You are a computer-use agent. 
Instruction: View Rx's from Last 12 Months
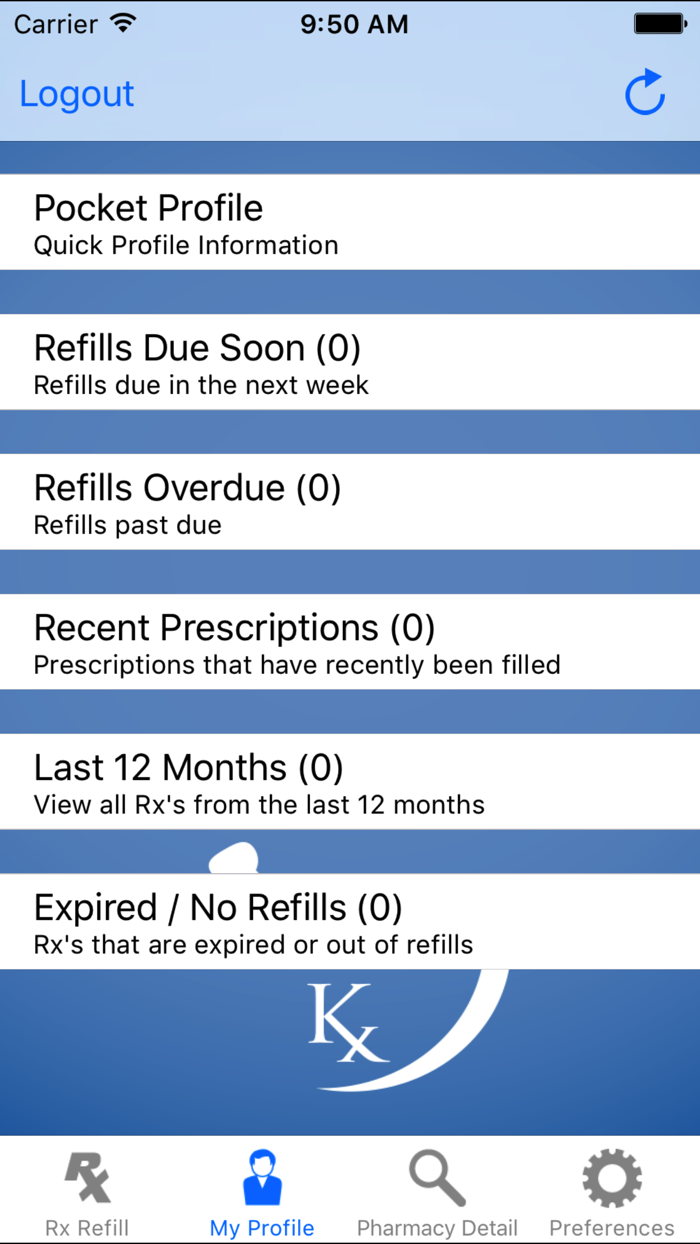(350, 783)
